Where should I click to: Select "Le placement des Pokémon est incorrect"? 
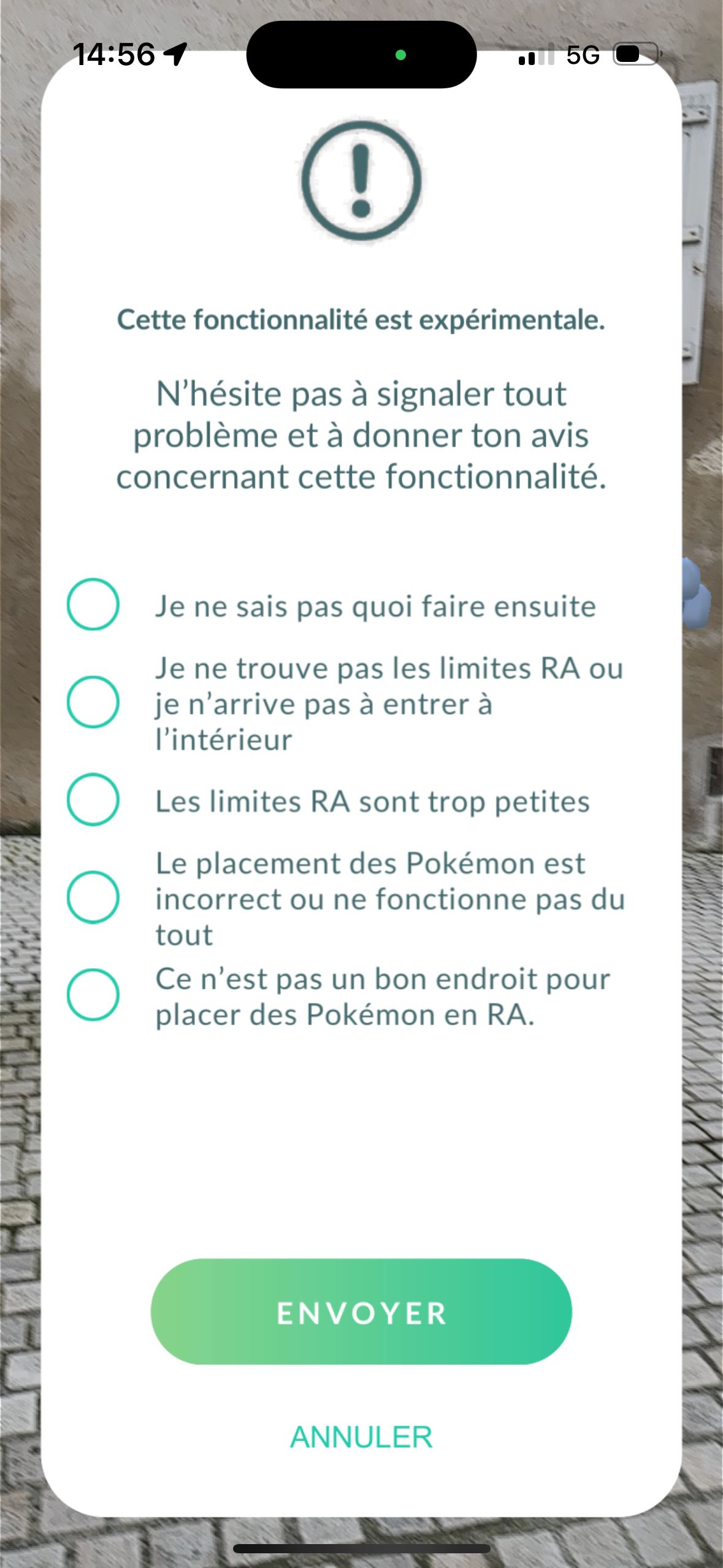pyautogui.click(x=93, y=897)
